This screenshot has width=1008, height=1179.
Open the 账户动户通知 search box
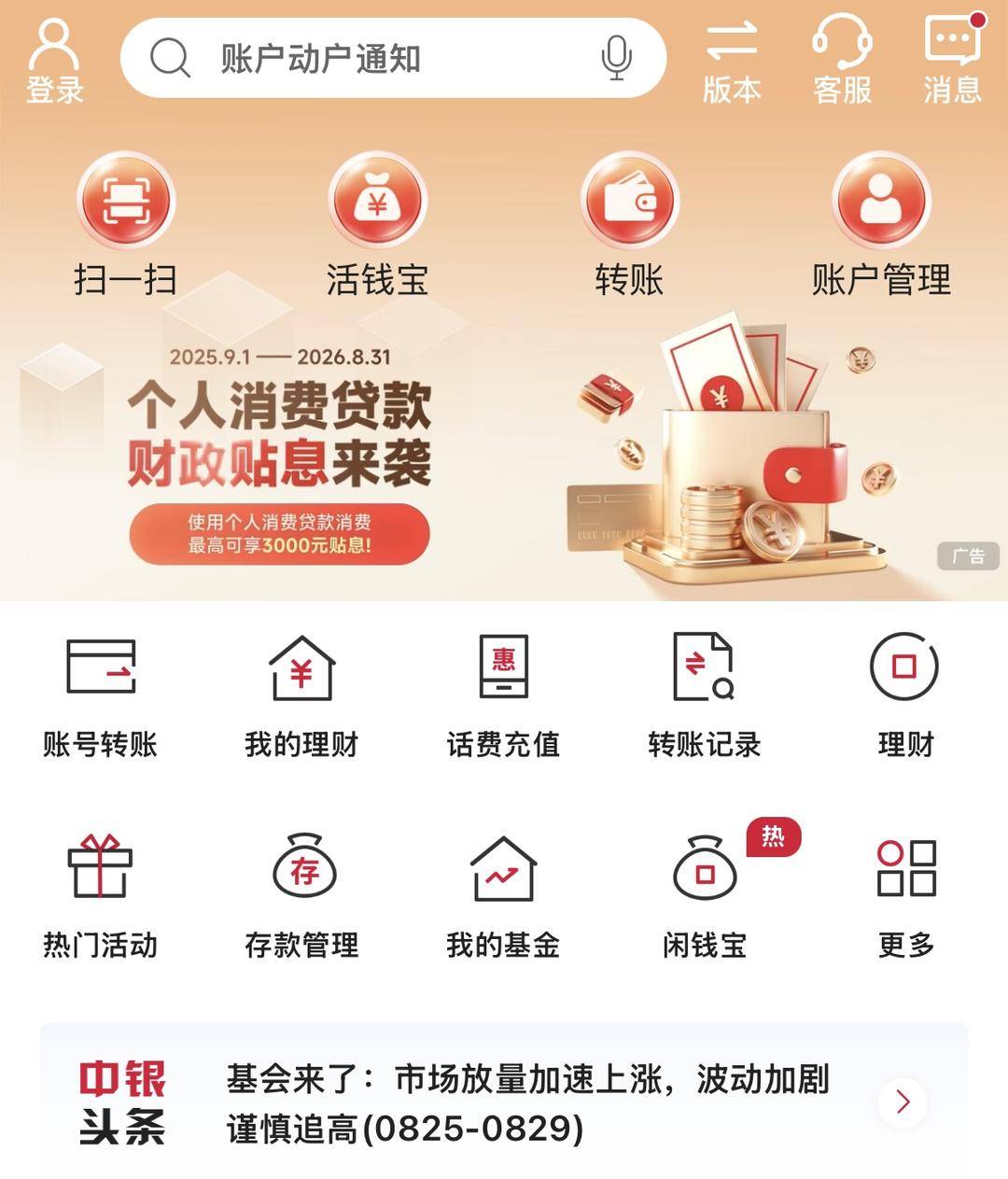pos(373,58)
